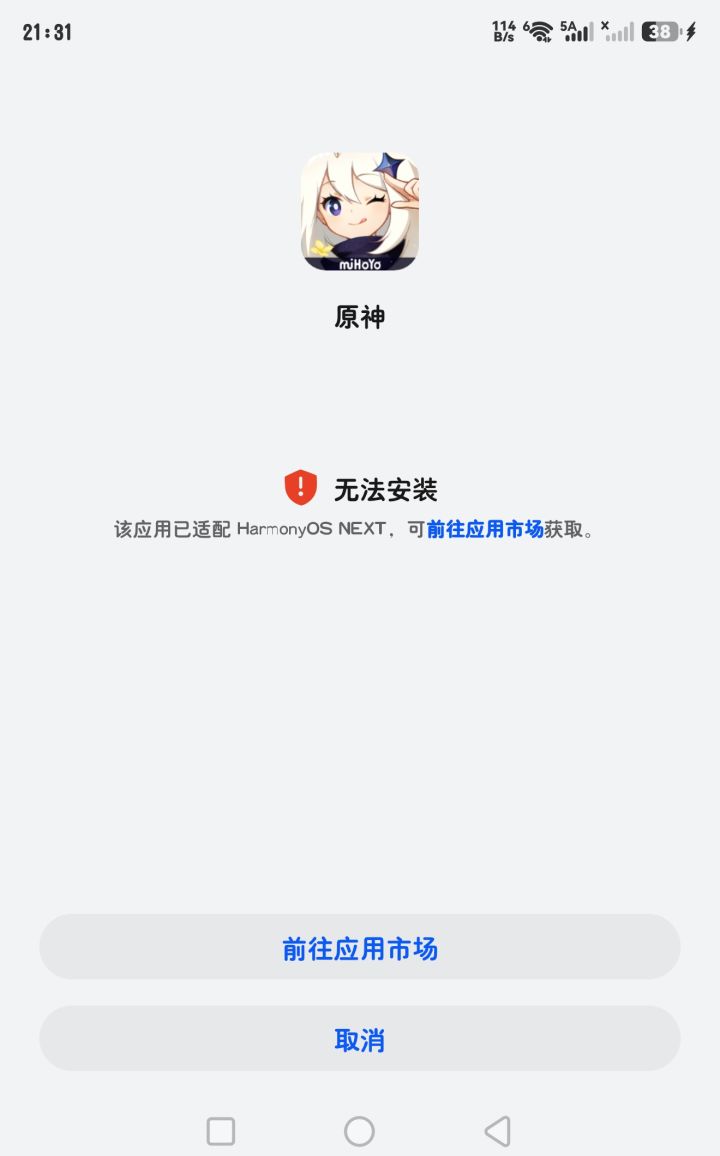This screenshot has width=720, height=1156.
Task: Tap the 前往应用市场 button
Action: pos(359,945)
